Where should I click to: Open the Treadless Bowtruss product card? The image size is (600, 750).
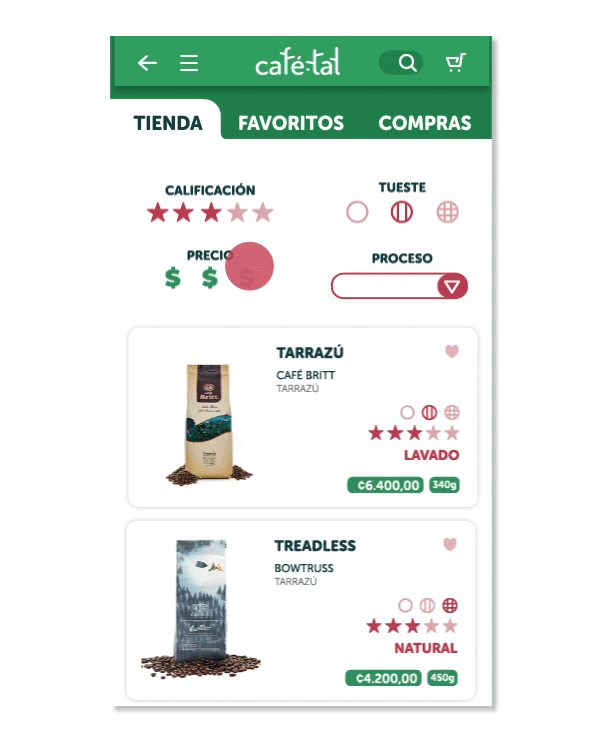coord(300,610)
